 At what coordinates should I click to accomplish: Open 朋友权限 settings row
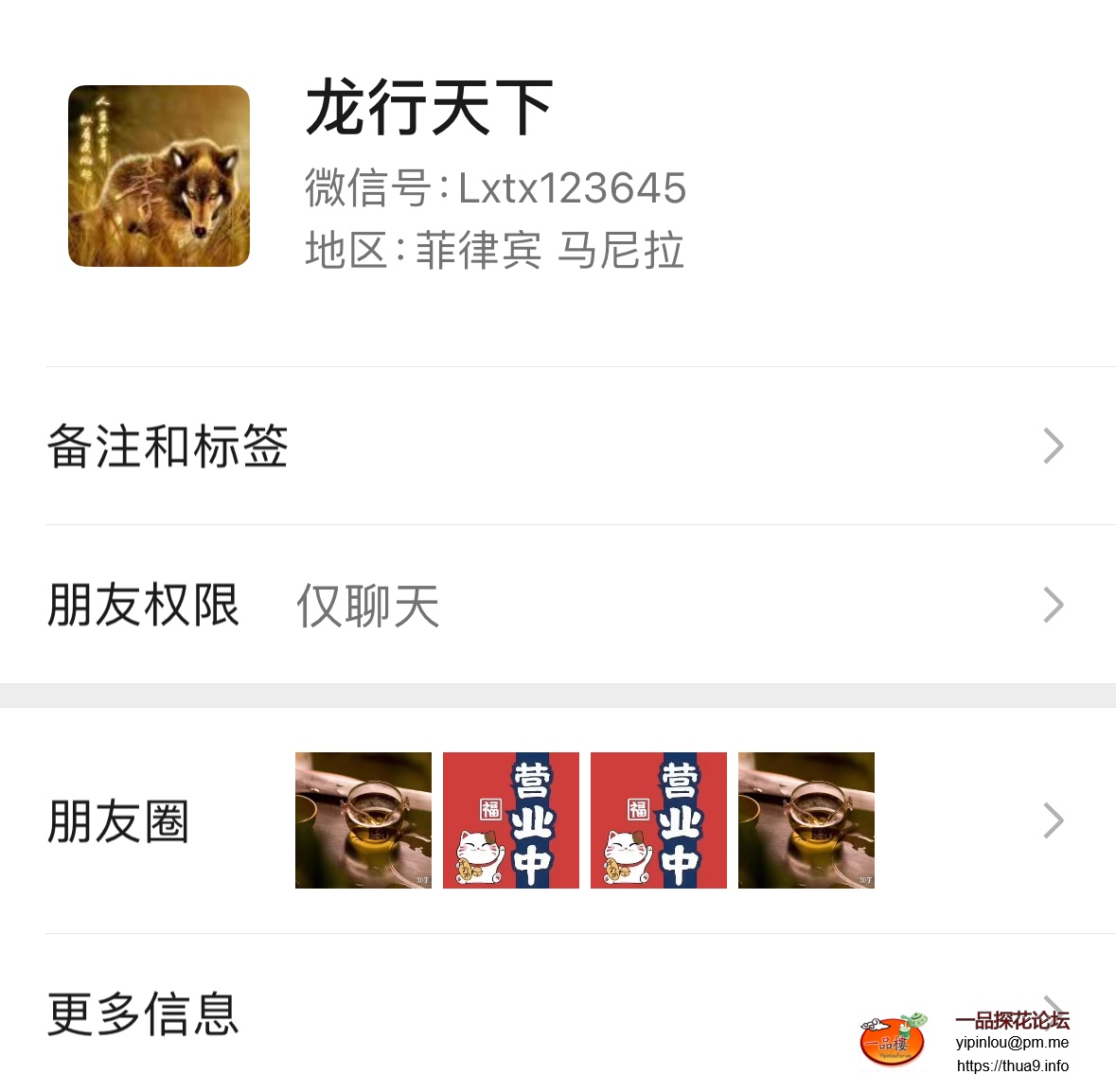coord(557,605)
